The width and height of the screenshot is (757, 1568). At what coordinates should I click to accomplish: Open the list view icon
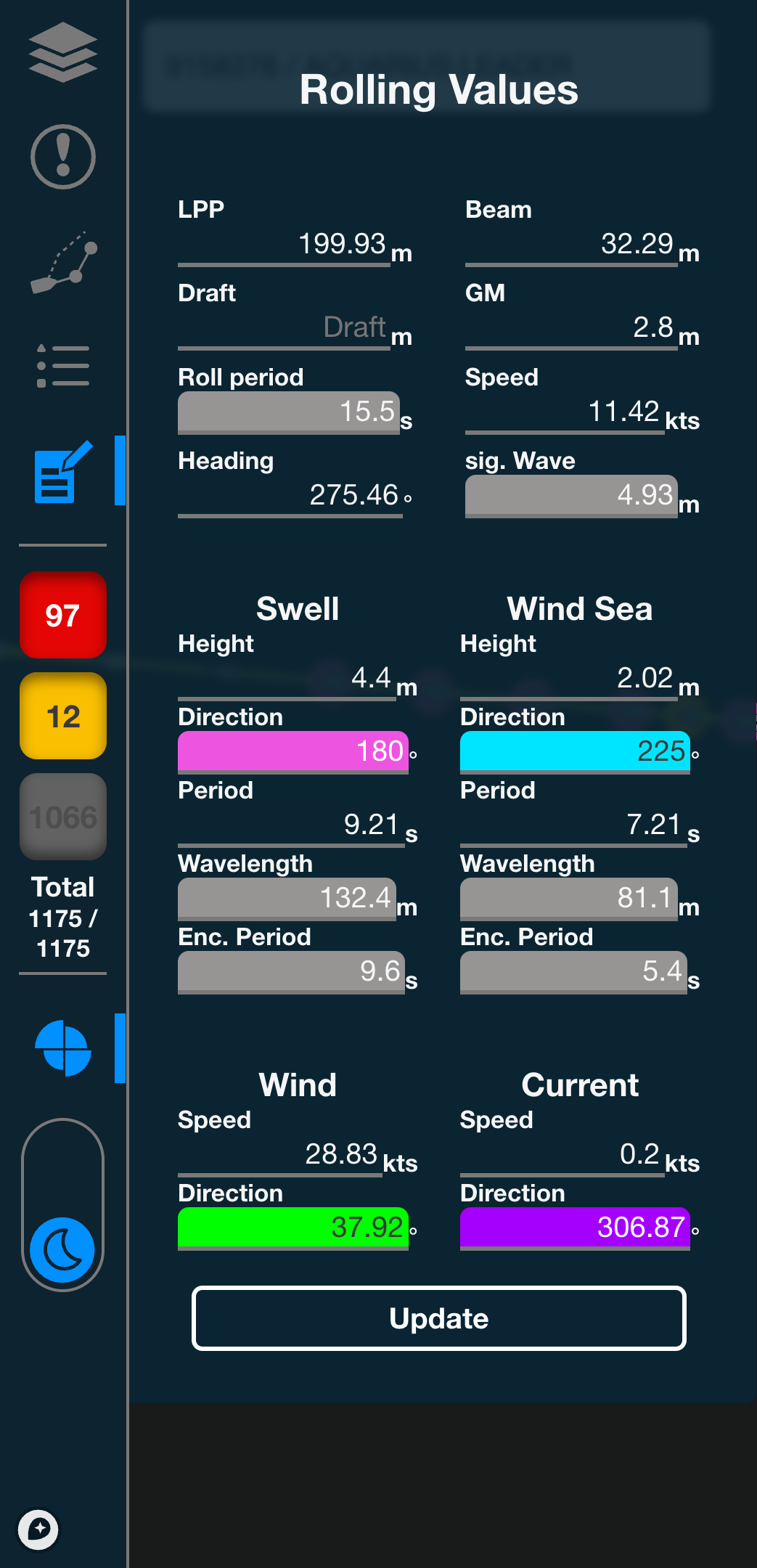(63, 367)
